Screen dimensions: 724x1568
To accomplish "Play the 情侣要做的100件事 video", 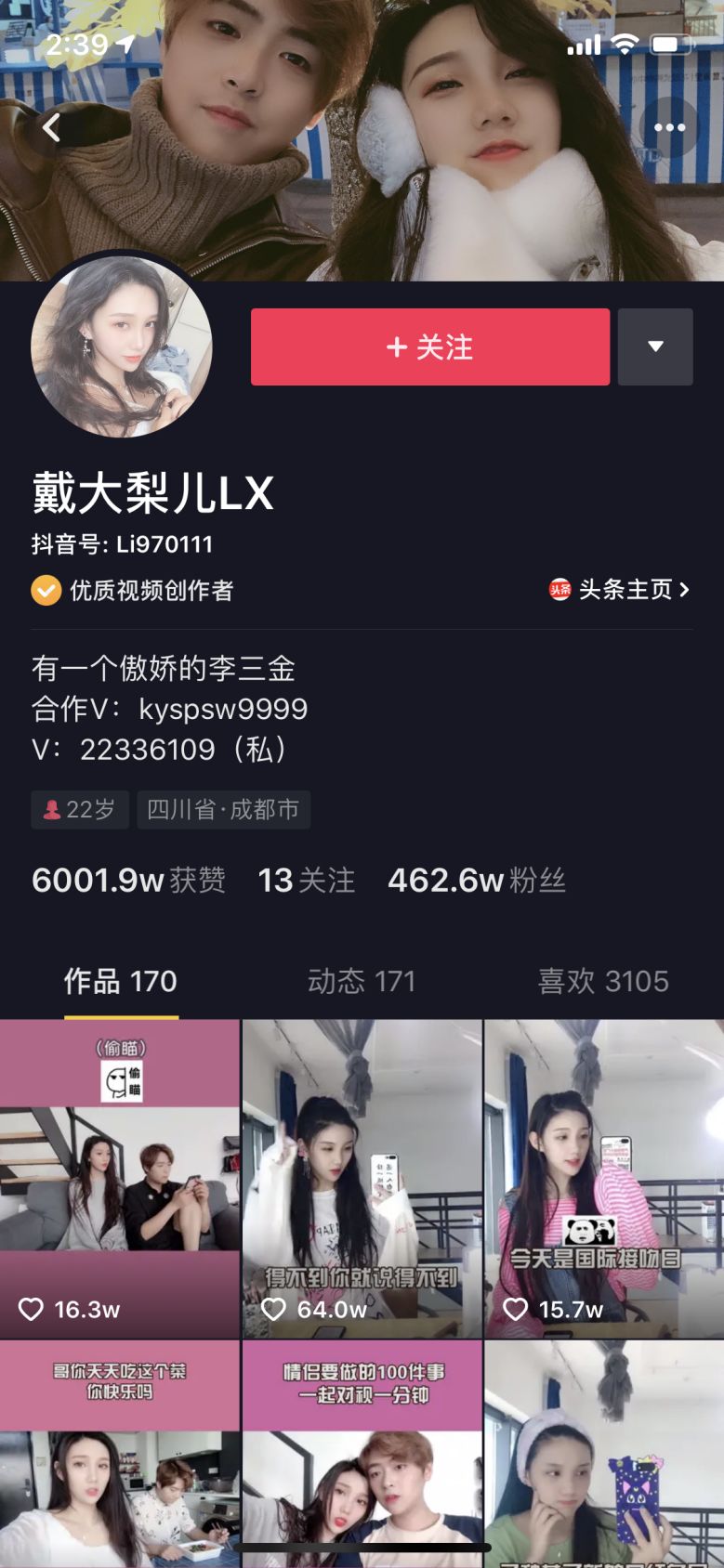I will point(362,1453).
